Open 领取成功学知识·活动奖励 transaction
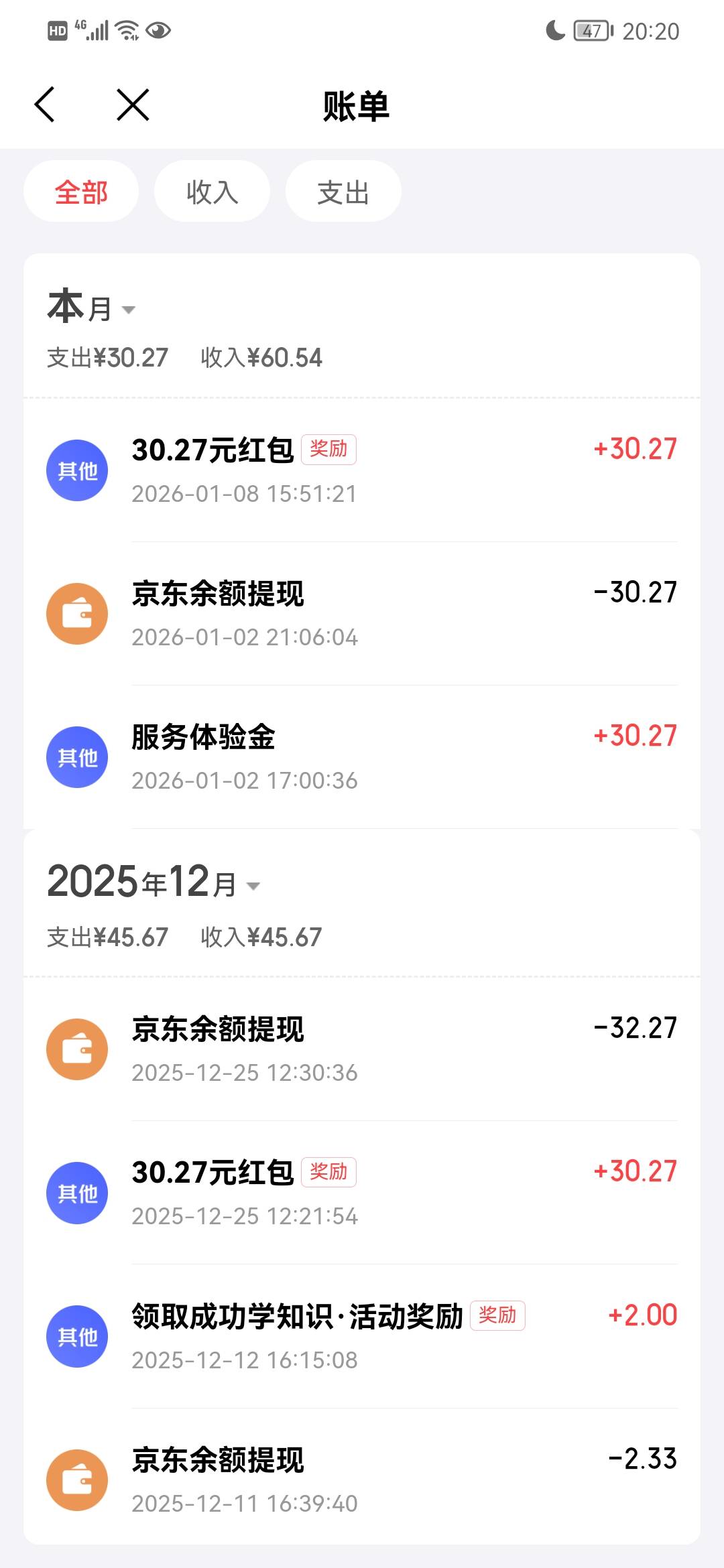Image resolution: width=724 pixels, height=1568 pixels. (x=362, y=1336)
